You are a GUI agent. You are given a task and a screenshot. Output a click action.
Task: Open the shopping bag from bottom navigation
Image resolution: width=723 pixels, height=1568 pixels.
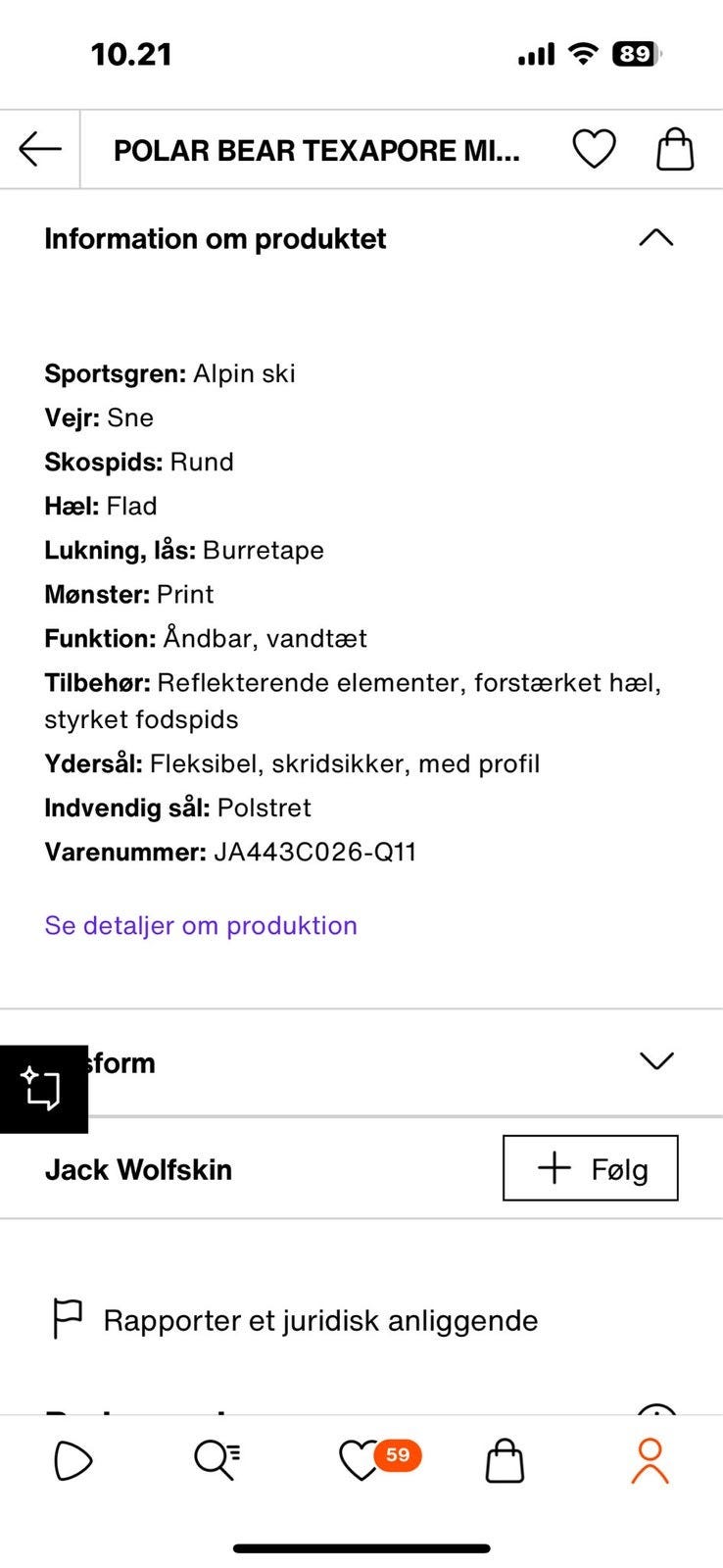click(504, 1460)
